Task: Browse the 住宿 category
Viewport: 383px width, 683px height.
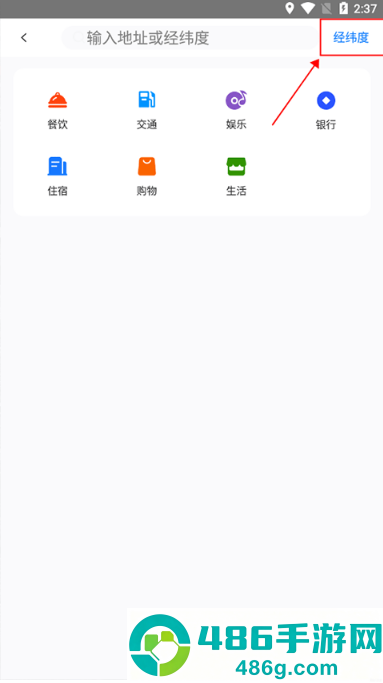Action: click(58, 176)
